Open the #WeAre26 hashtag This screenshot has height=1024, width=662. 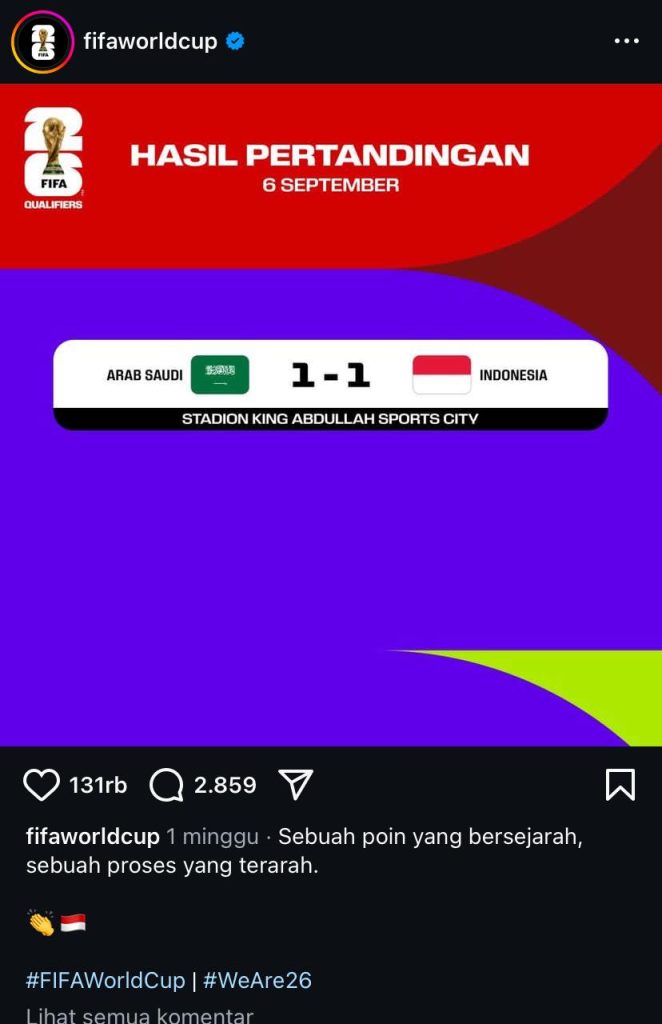[257, 980]
